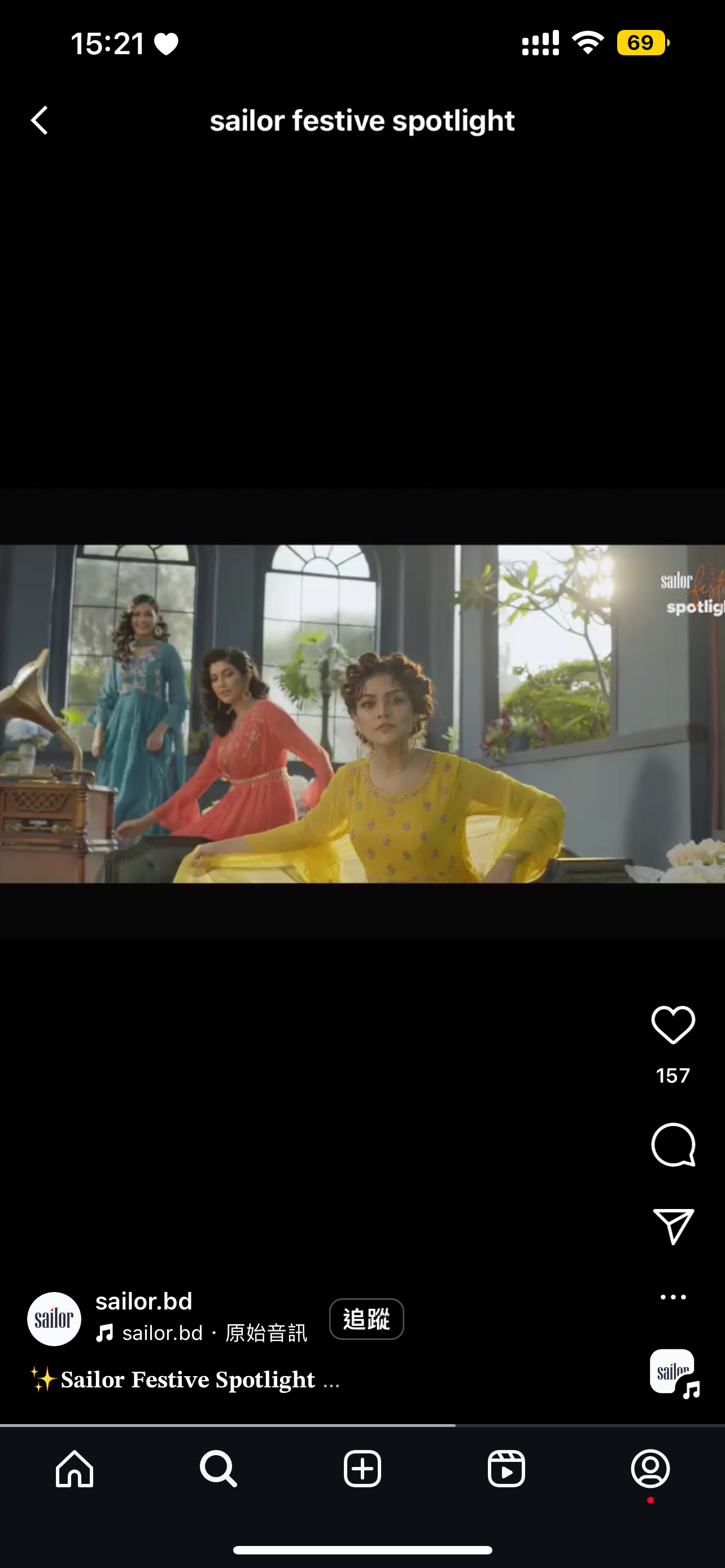The width and height of the screenshot is (725, 1568).
Task: Create a new post with plus tab
Action: [x=362, y=1468]
